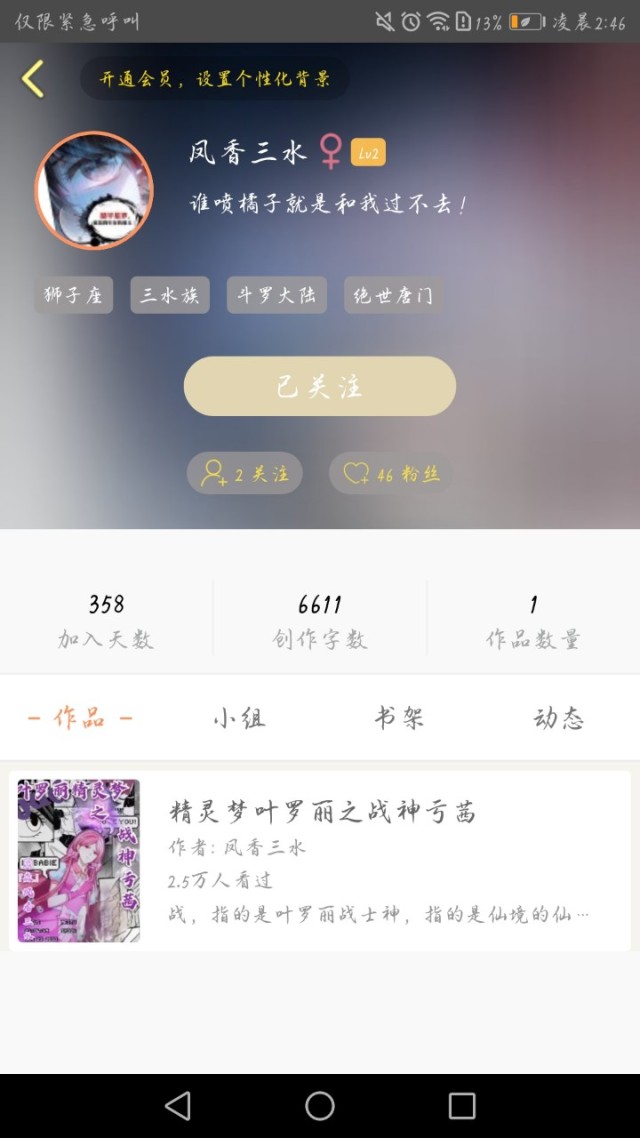This screenshot has height=1138, width=640.
Task: Open the book 精灵梦叶罗丽之战神亏茜
Action: click(x=320, y=860)
